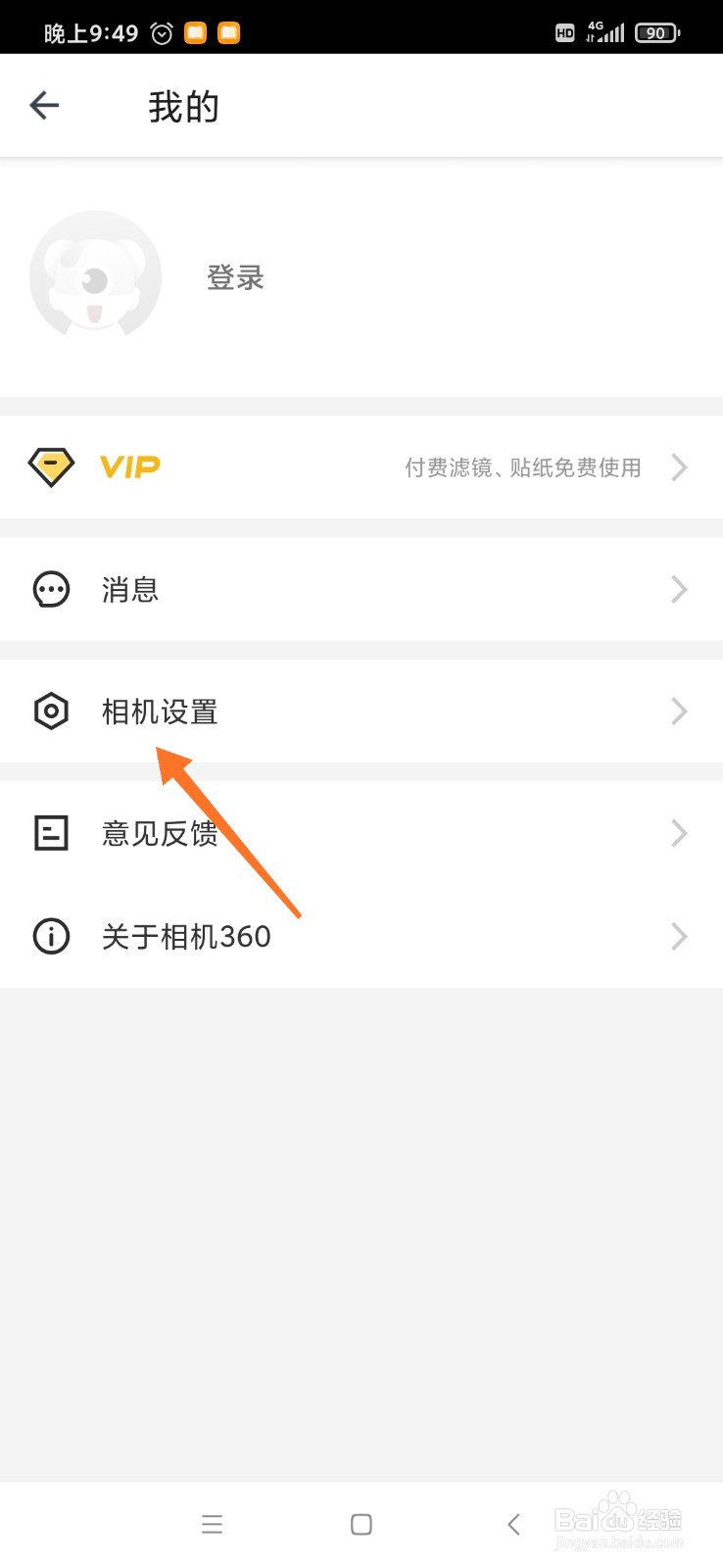The width and height of the screenshot is (723, 1568).
Task: Tap the VIP text label
Action: [130, 466]
